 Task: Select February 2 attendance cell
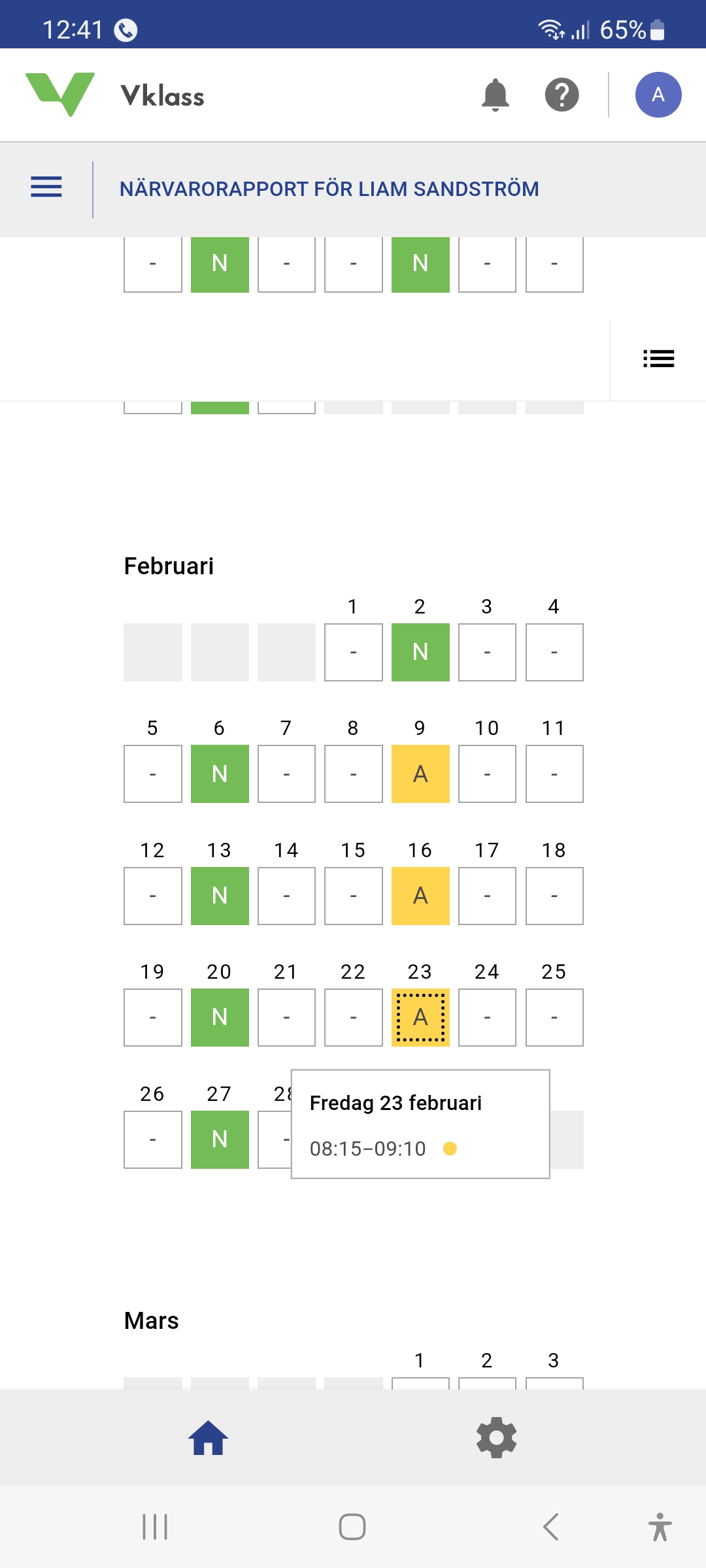click(420, 652)
